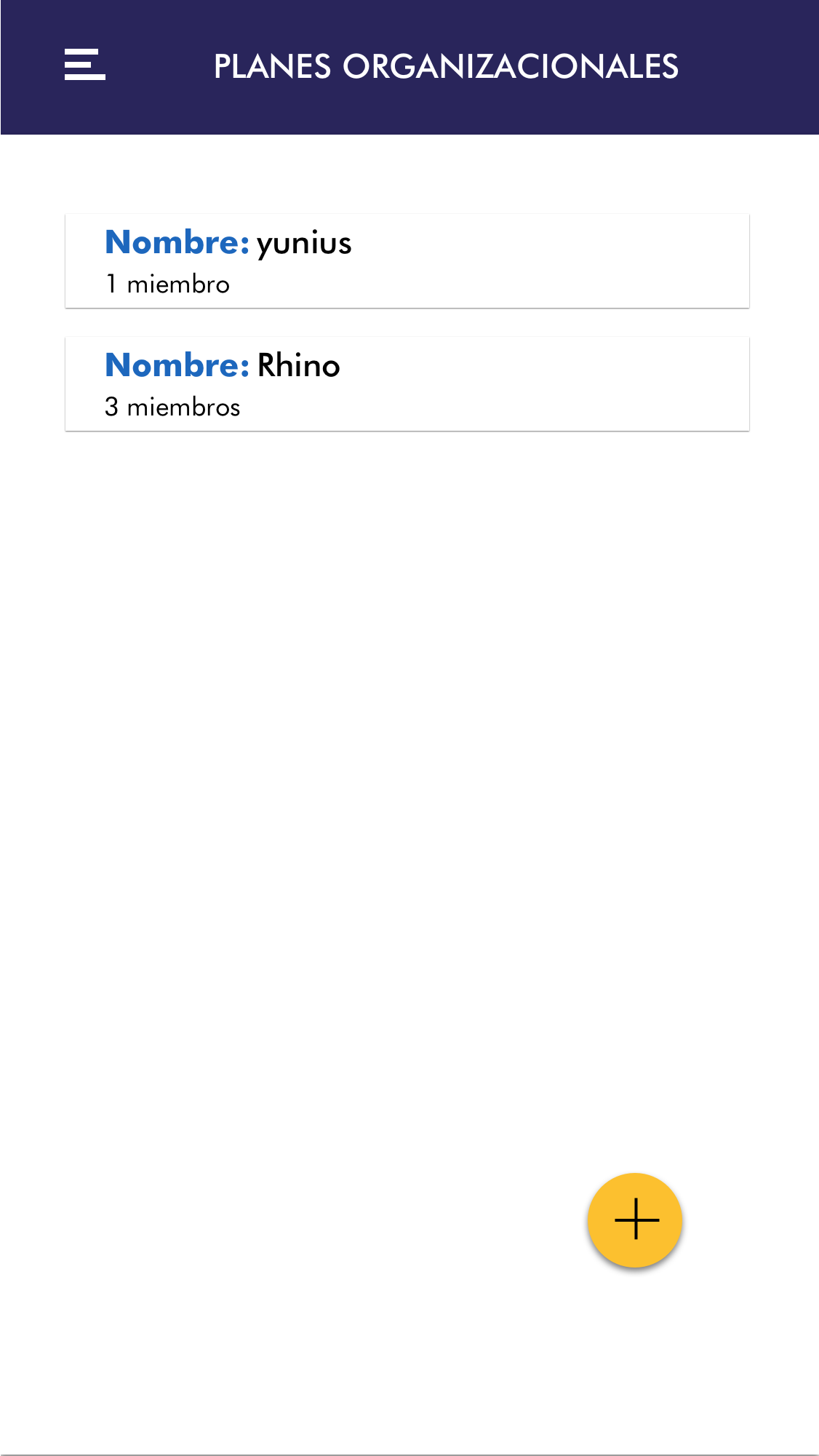819x1456 pixels.
Task: Add a new organizational plan
Action: pyautogui.click(x=635, y=1220)
